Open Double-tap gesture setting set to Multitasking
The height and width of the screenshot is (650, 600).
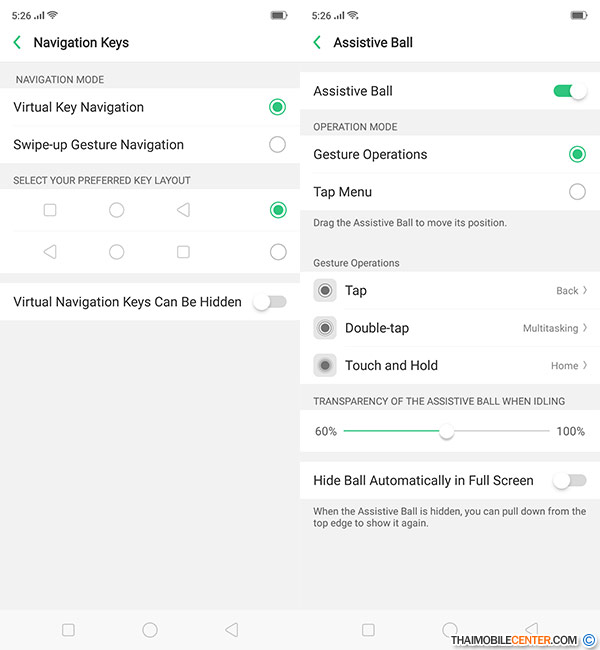tap(450, 328)
